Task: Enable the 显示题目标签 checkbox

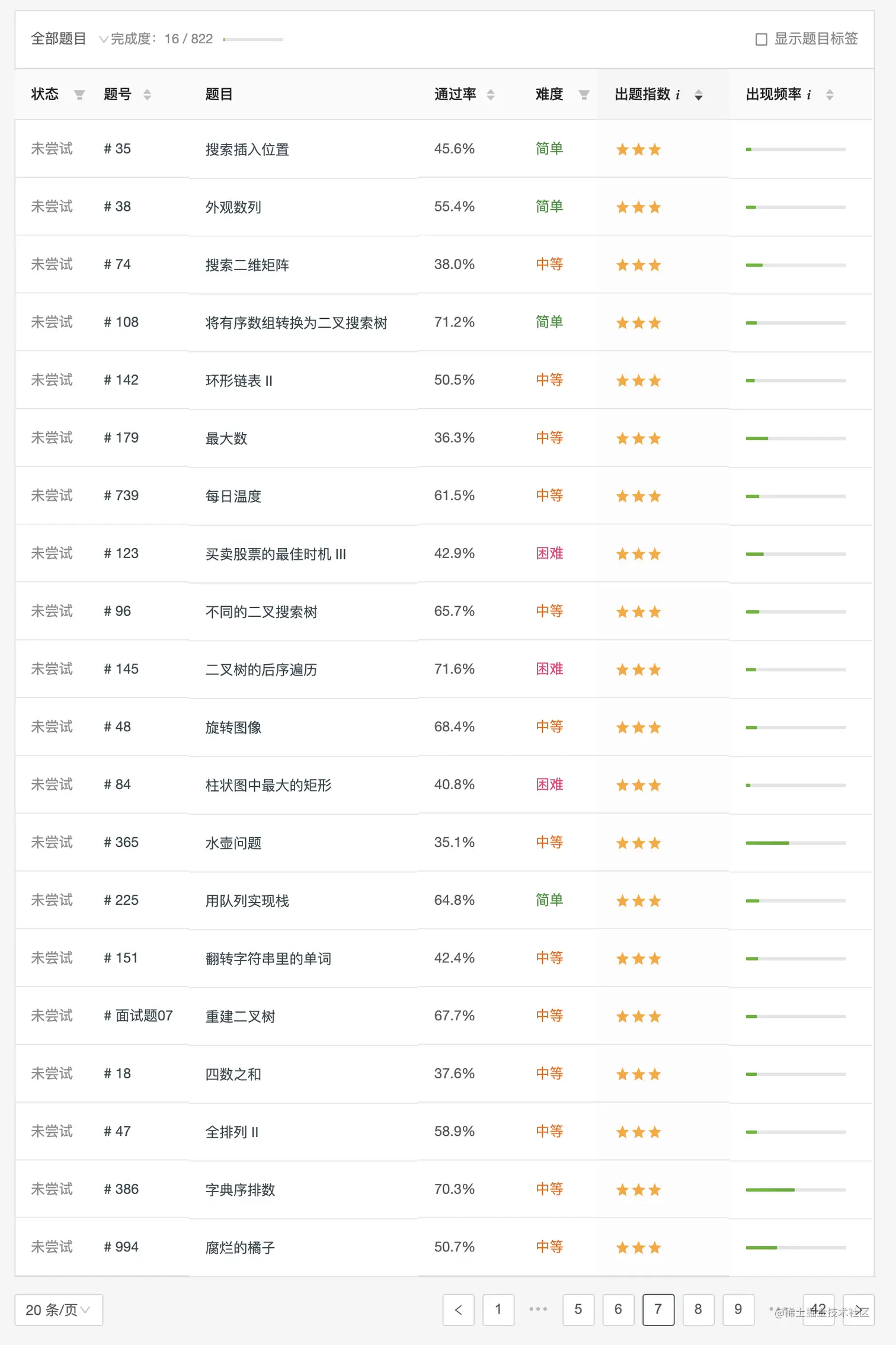Action: 761,40
